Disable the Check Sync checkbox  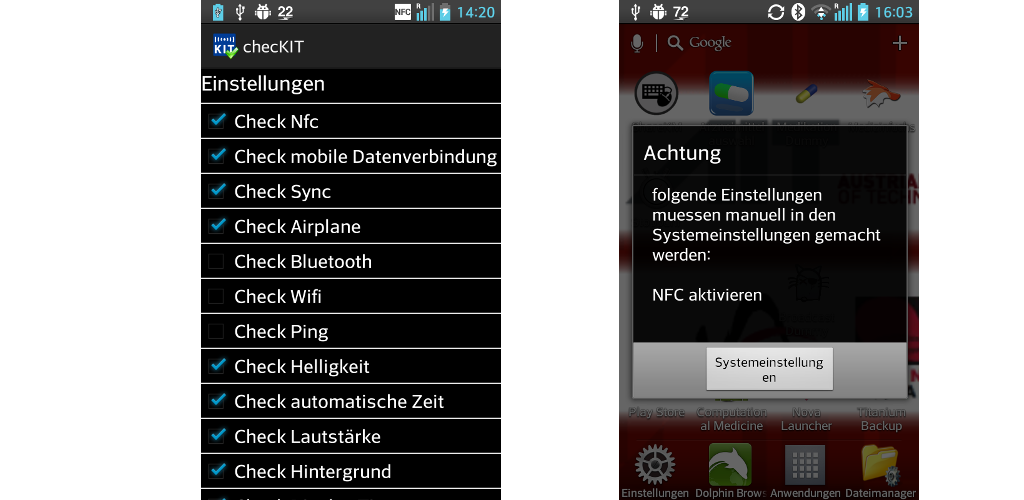tap(216, 191)
